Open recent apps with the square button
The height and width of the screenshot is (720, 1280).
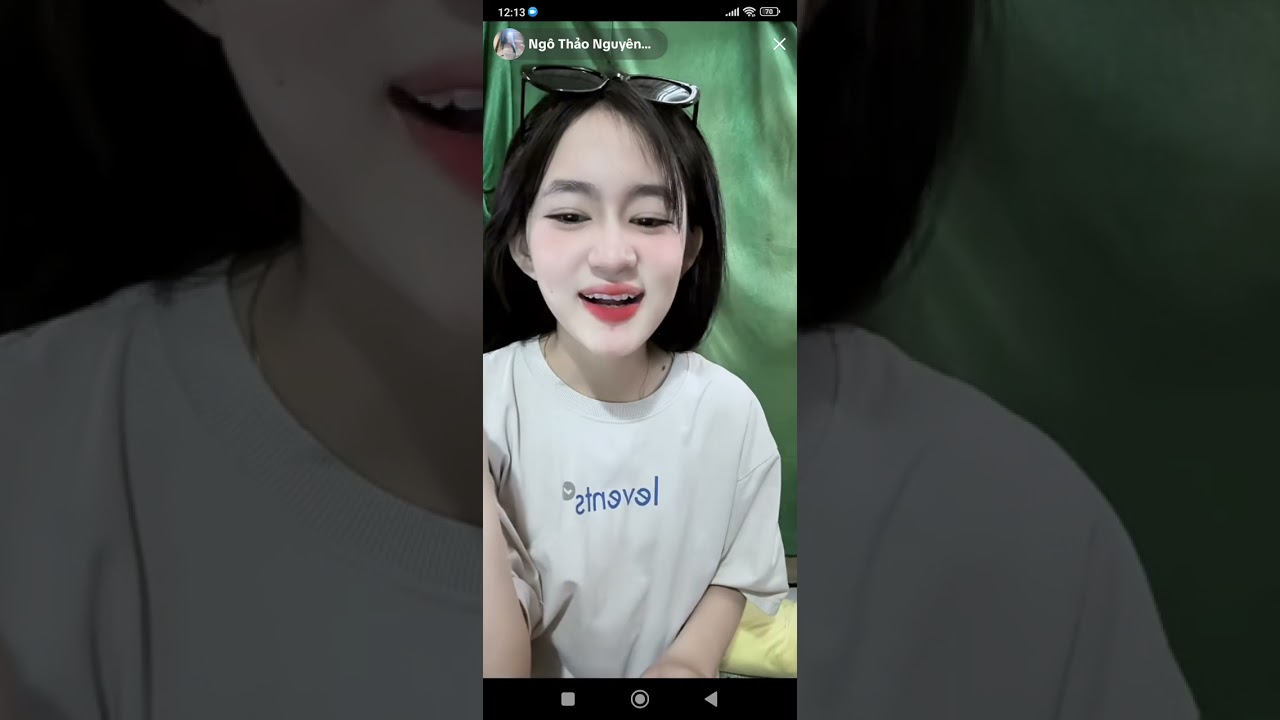click(x=568, y=699)
